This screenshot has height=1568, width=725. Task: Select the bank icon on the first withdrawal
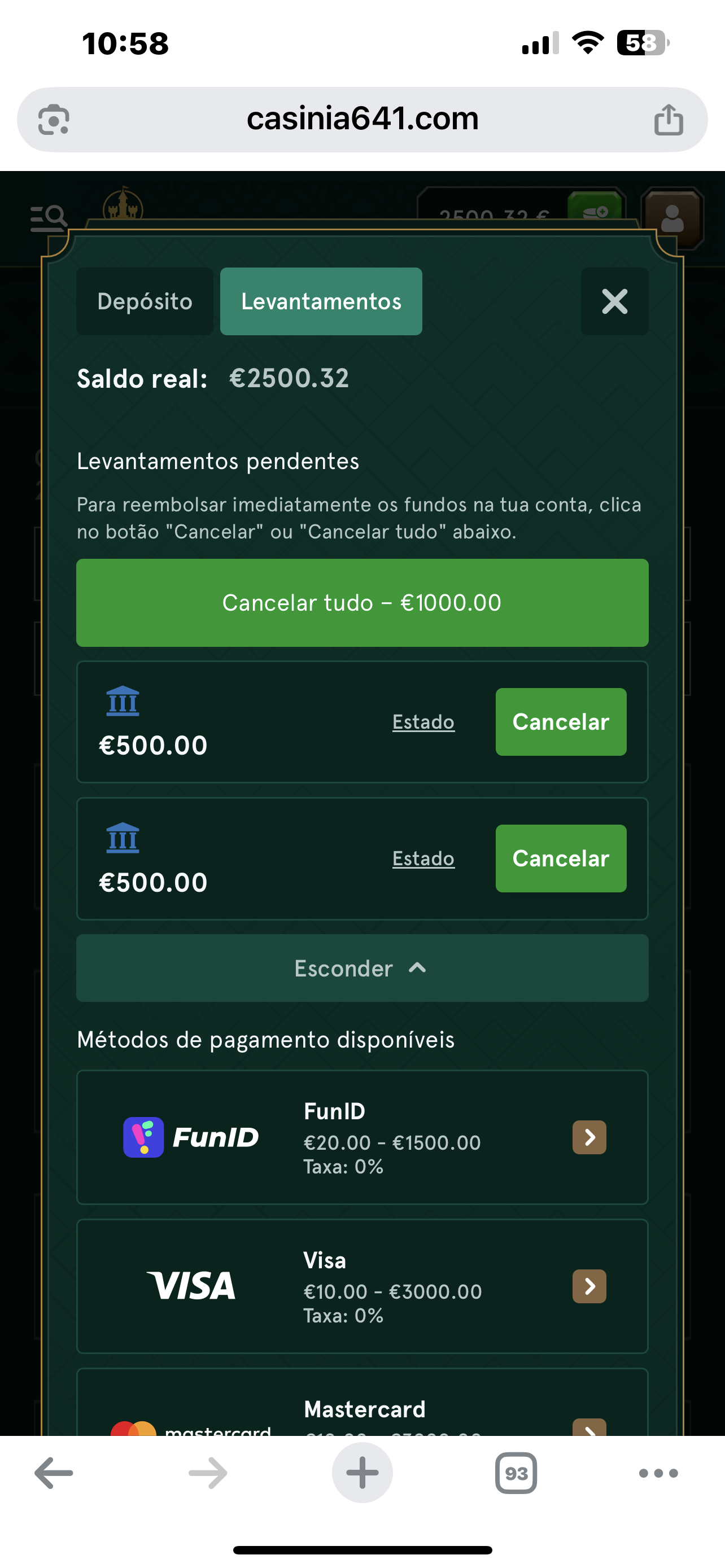(x=123, y=701)
